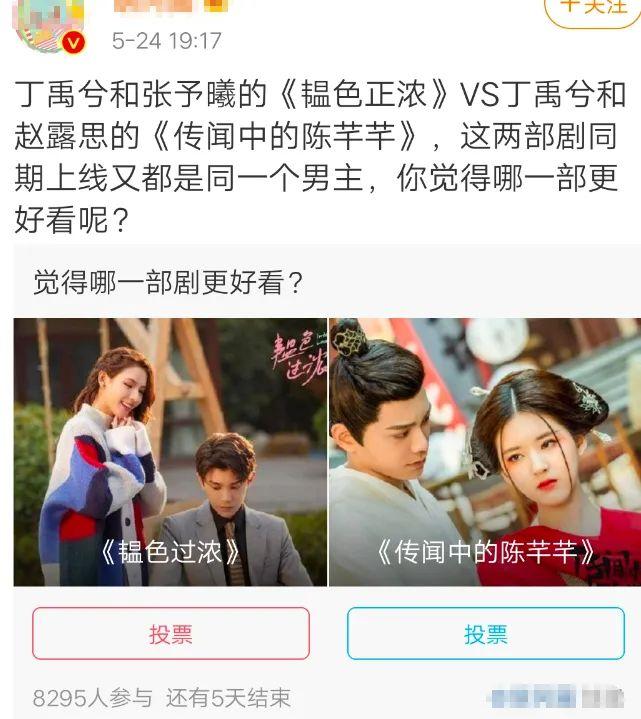Vote for 《传闻中的陈芊芊》 with the blue 投票 button
641x719 pixels.
[485, 634]
